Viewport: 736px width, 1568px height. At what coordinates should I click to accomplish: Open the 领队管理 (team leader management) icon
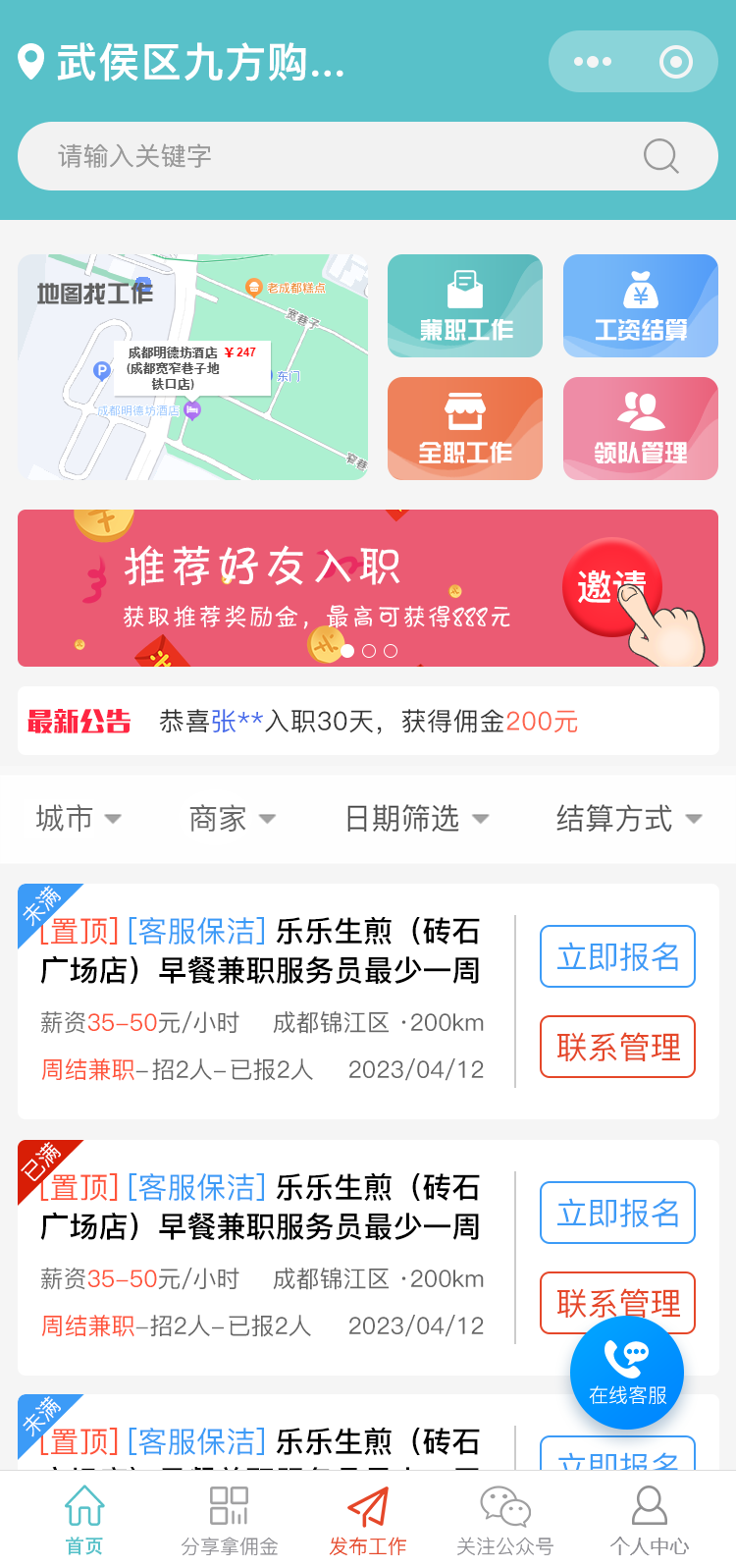tap(640, 428)
